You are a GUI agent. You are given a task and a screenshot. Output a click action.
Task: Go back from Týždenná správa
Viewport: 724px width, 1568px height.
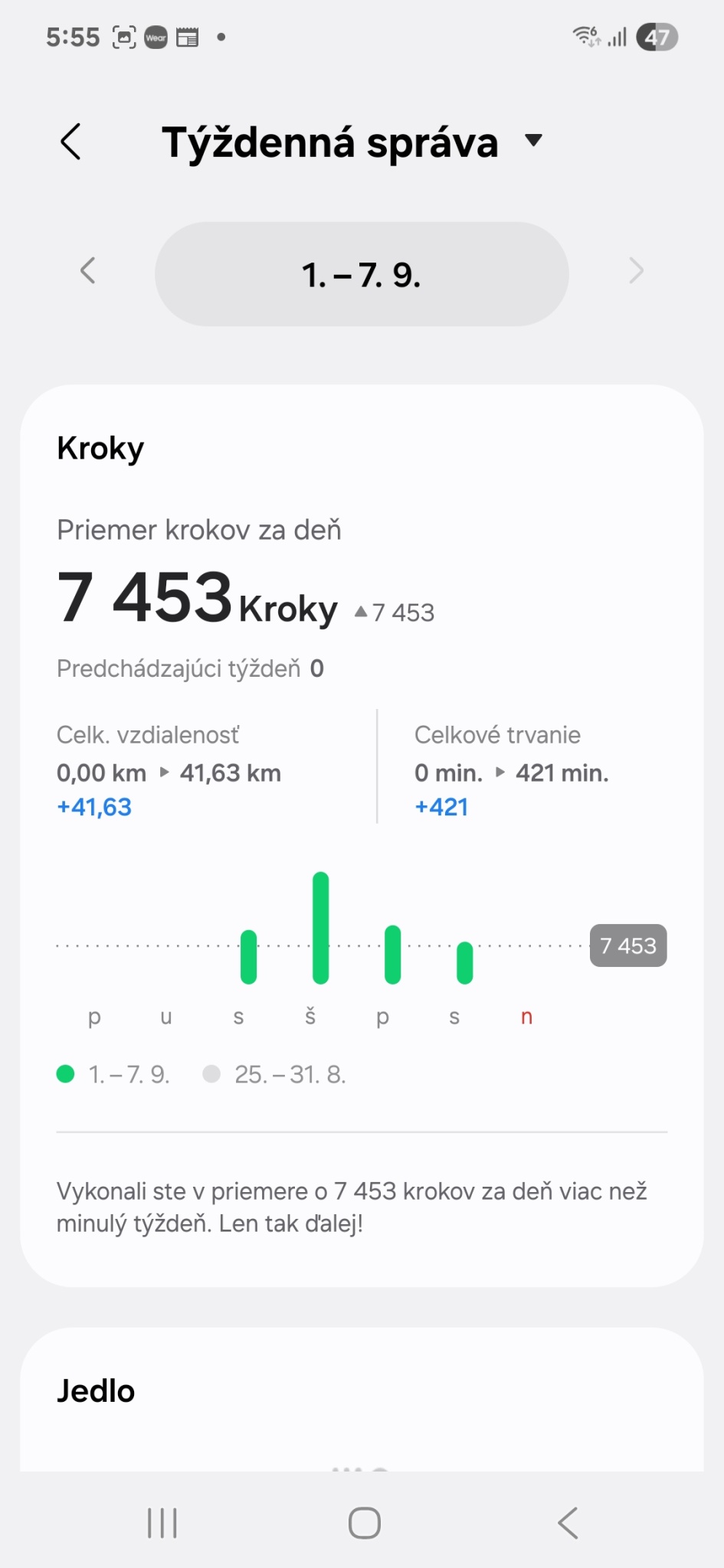[x=70, y=142]
